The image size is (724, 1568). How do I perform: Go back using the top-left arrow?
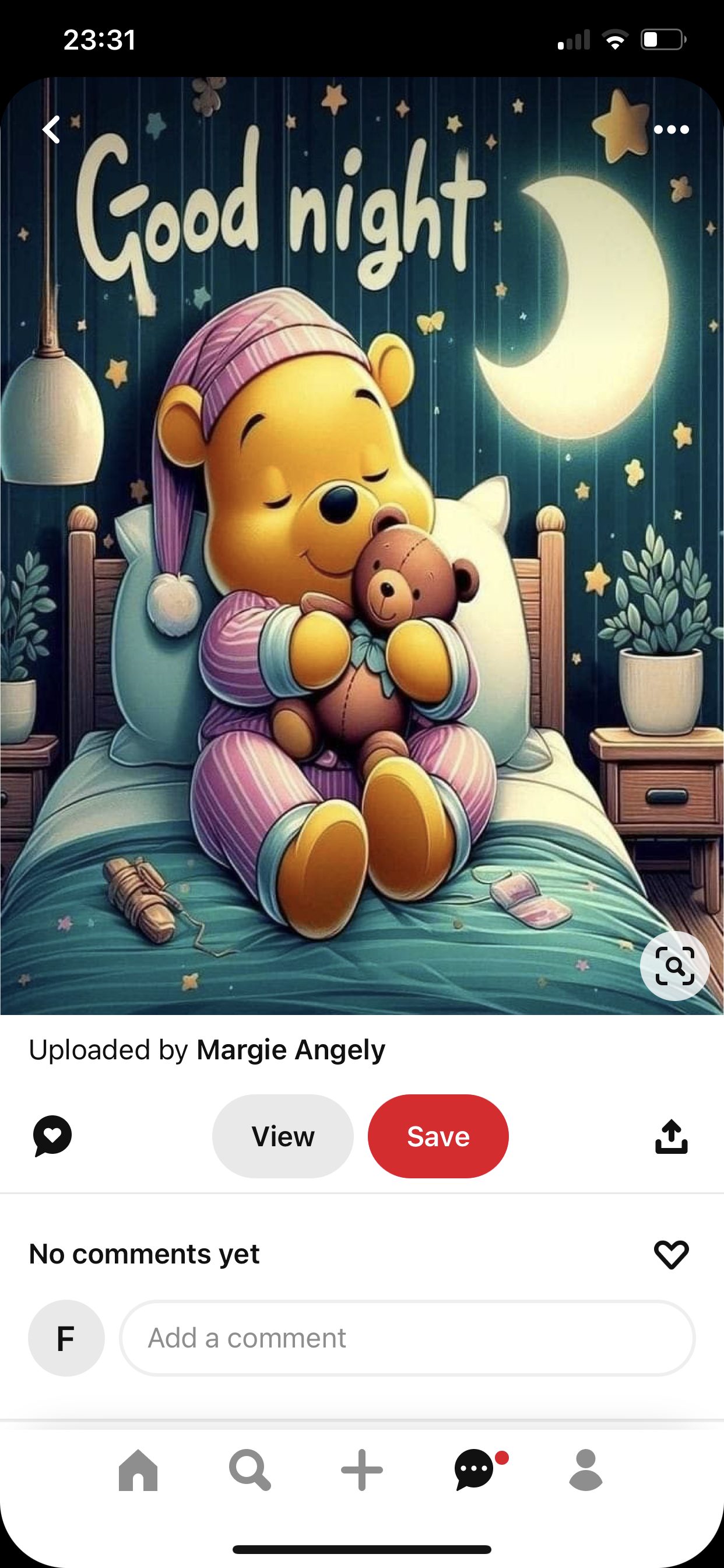coord(51,129)
